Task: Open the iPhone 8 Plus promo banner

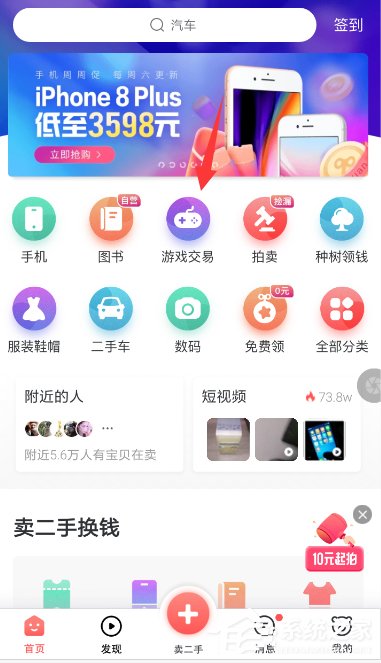Action: pyautogui.click(x=188, y=115)
